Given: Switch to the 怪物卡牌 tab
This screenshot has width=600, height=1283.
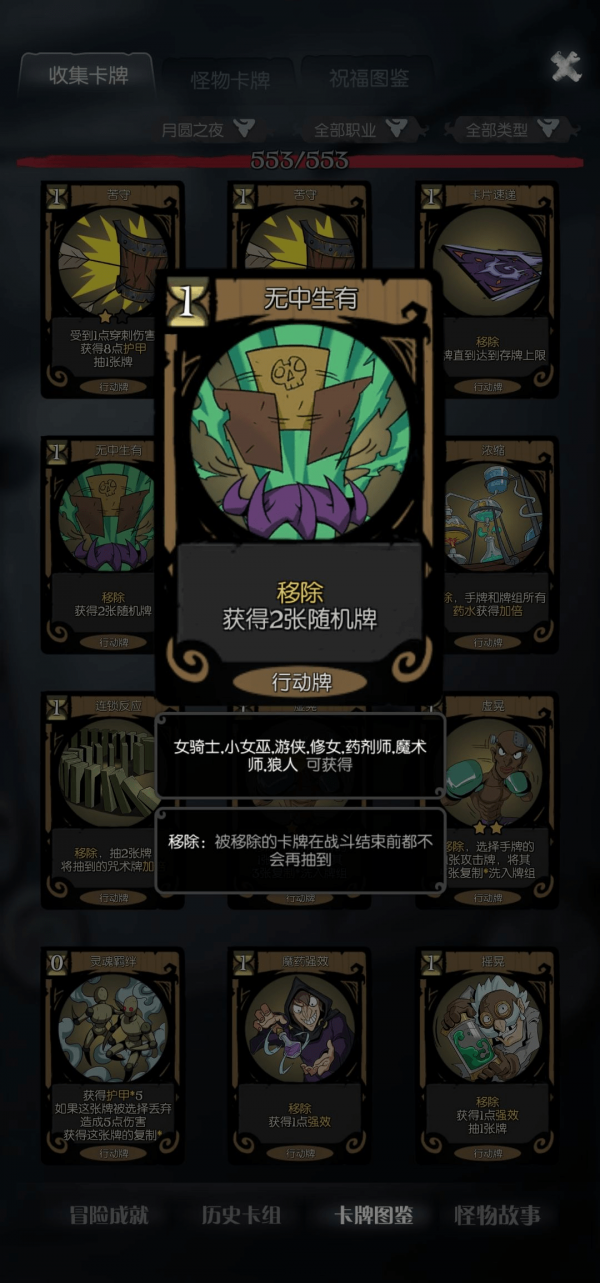Looking at the screenshot, I should click(230, 80).
